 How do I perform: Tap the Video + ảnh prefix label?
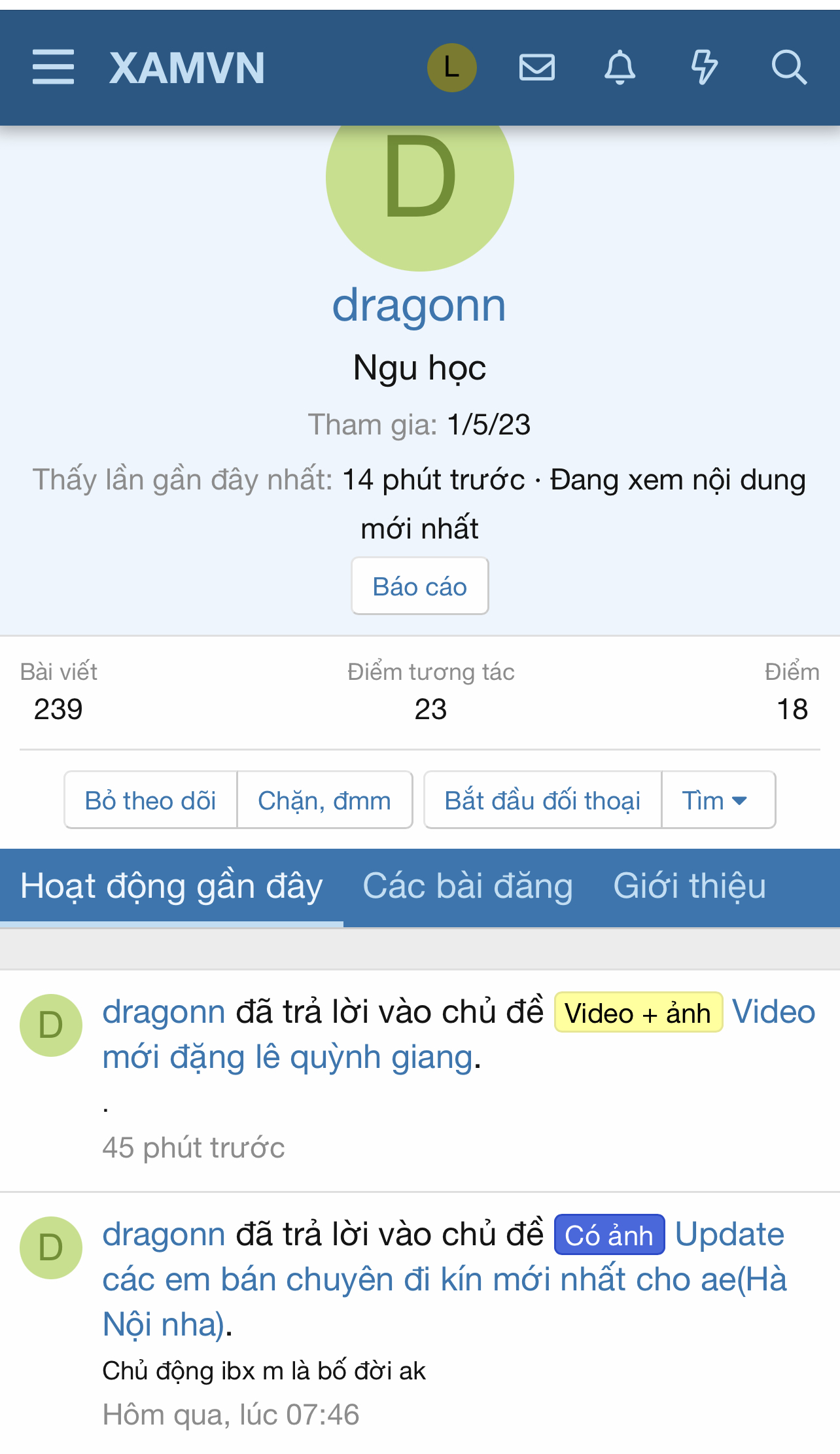[638, 1013]
